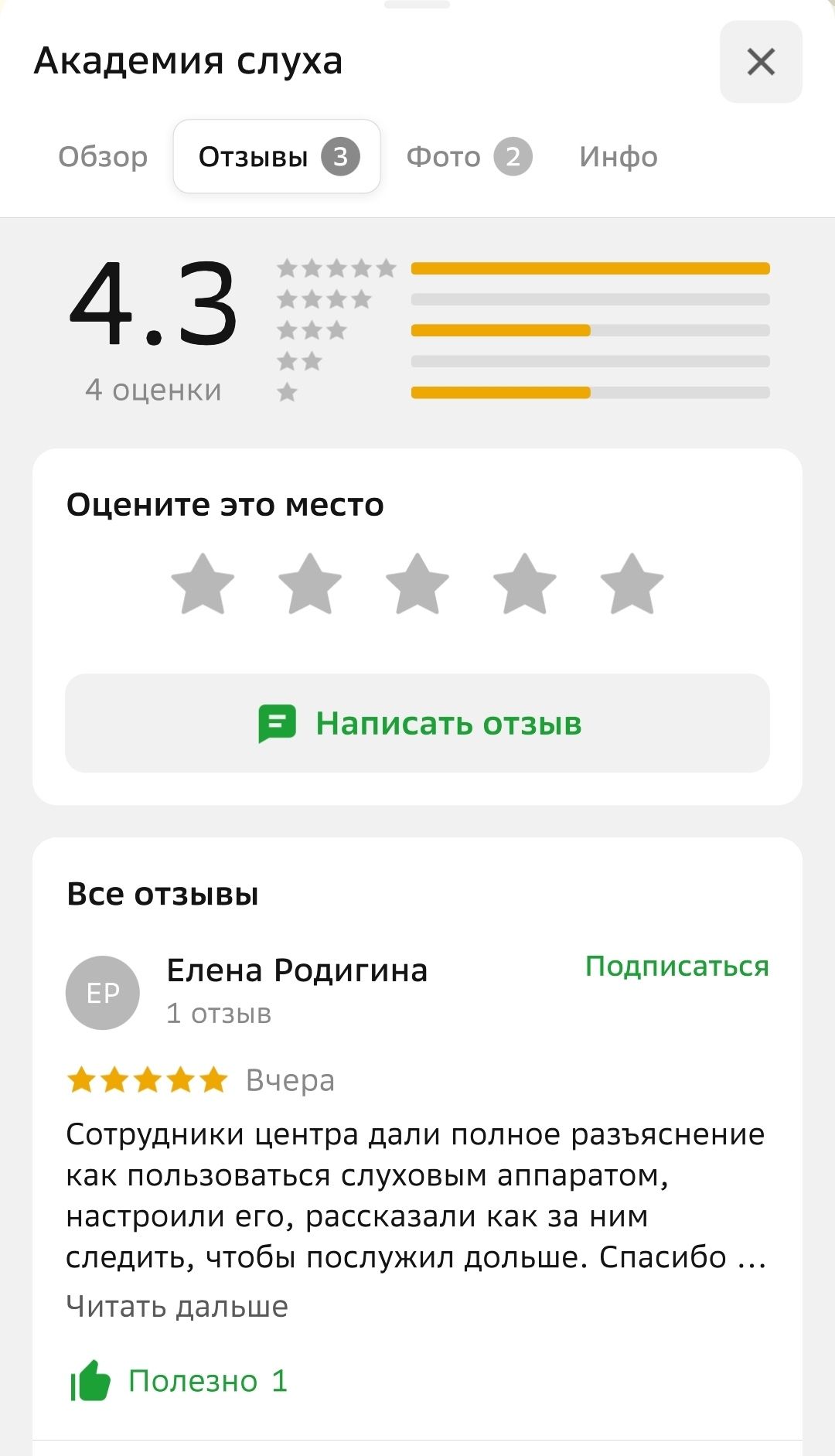Mark Елена Родигина's review as Полезно
This screenshot has width=835, height=1456.
click(x=179, y=1381)
